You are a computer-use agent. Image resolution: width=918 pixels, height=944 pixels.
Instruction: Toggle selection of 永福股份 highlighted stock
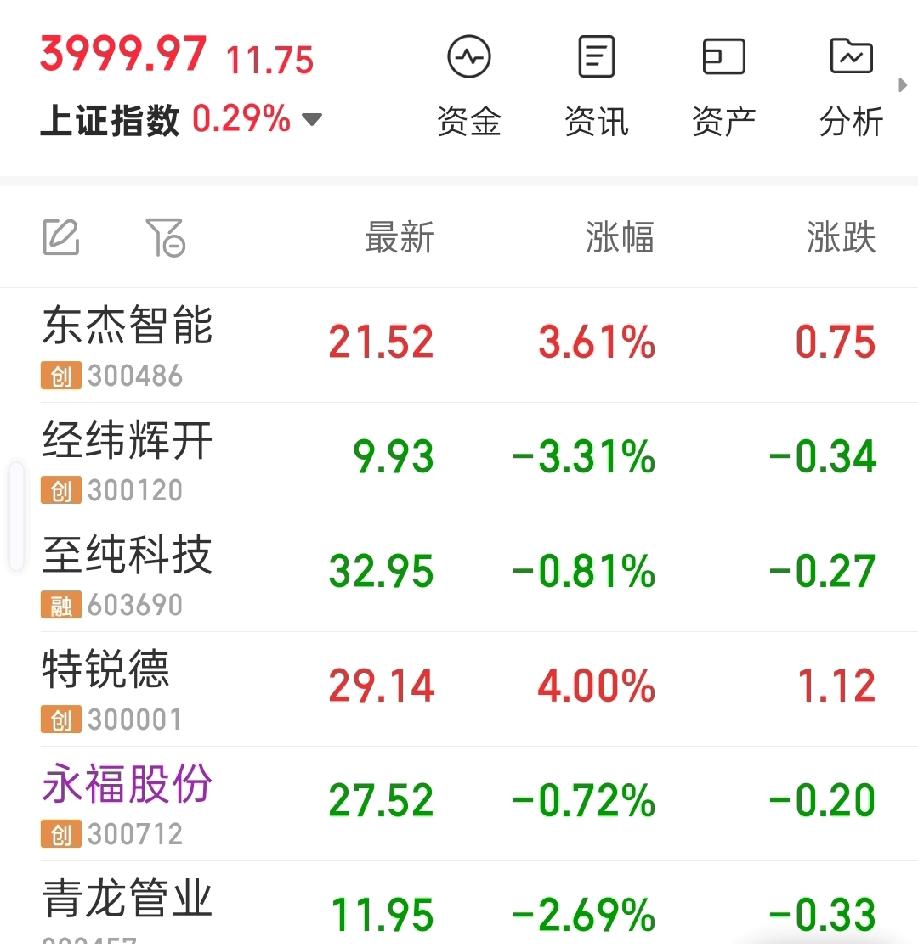126,788
